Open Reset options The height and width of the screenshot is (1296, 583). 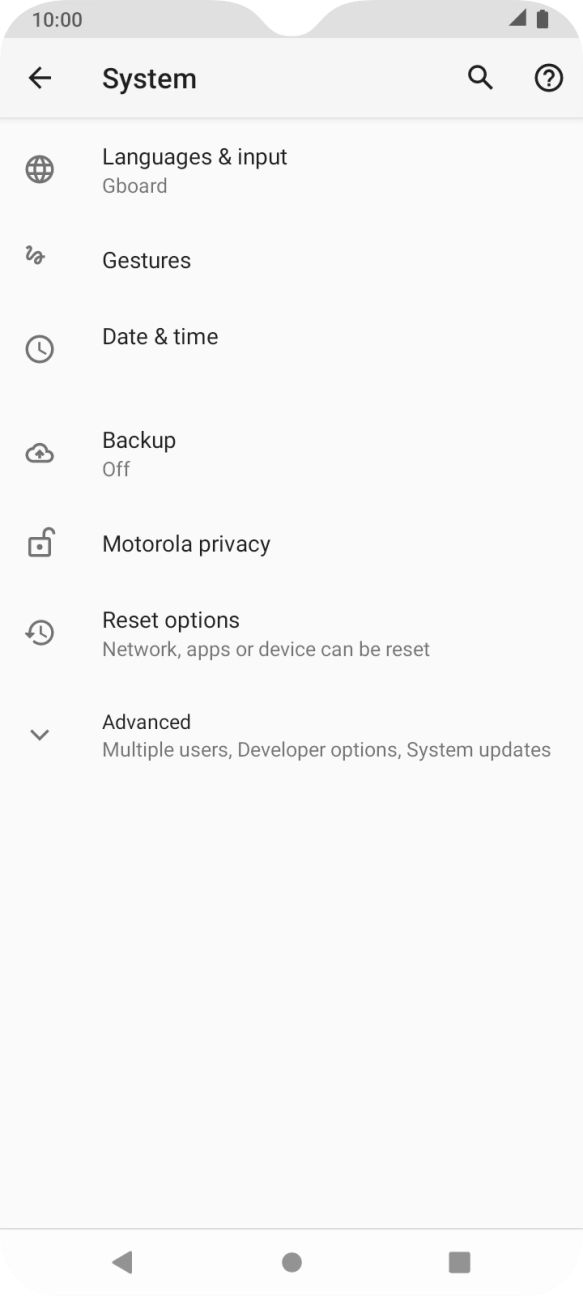click(291, 634)
